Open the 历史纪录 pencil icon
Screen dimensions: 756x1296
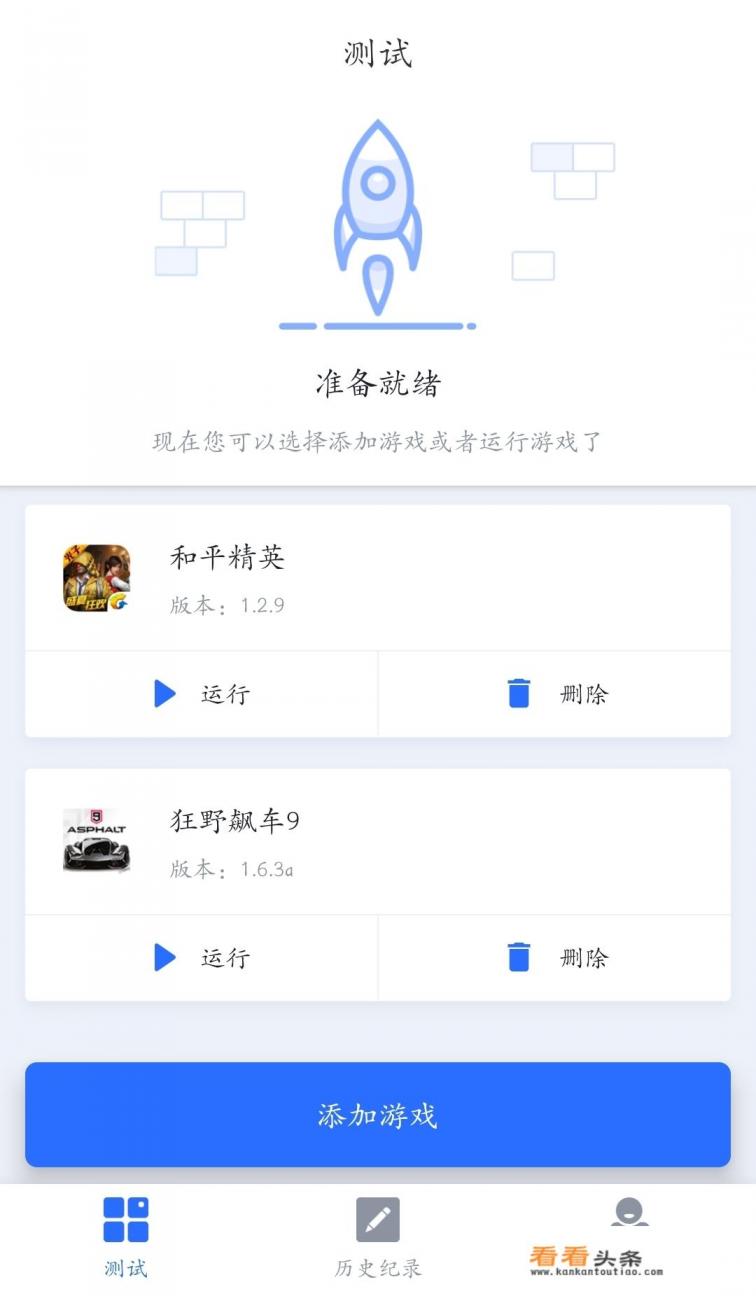(378, 1219)
